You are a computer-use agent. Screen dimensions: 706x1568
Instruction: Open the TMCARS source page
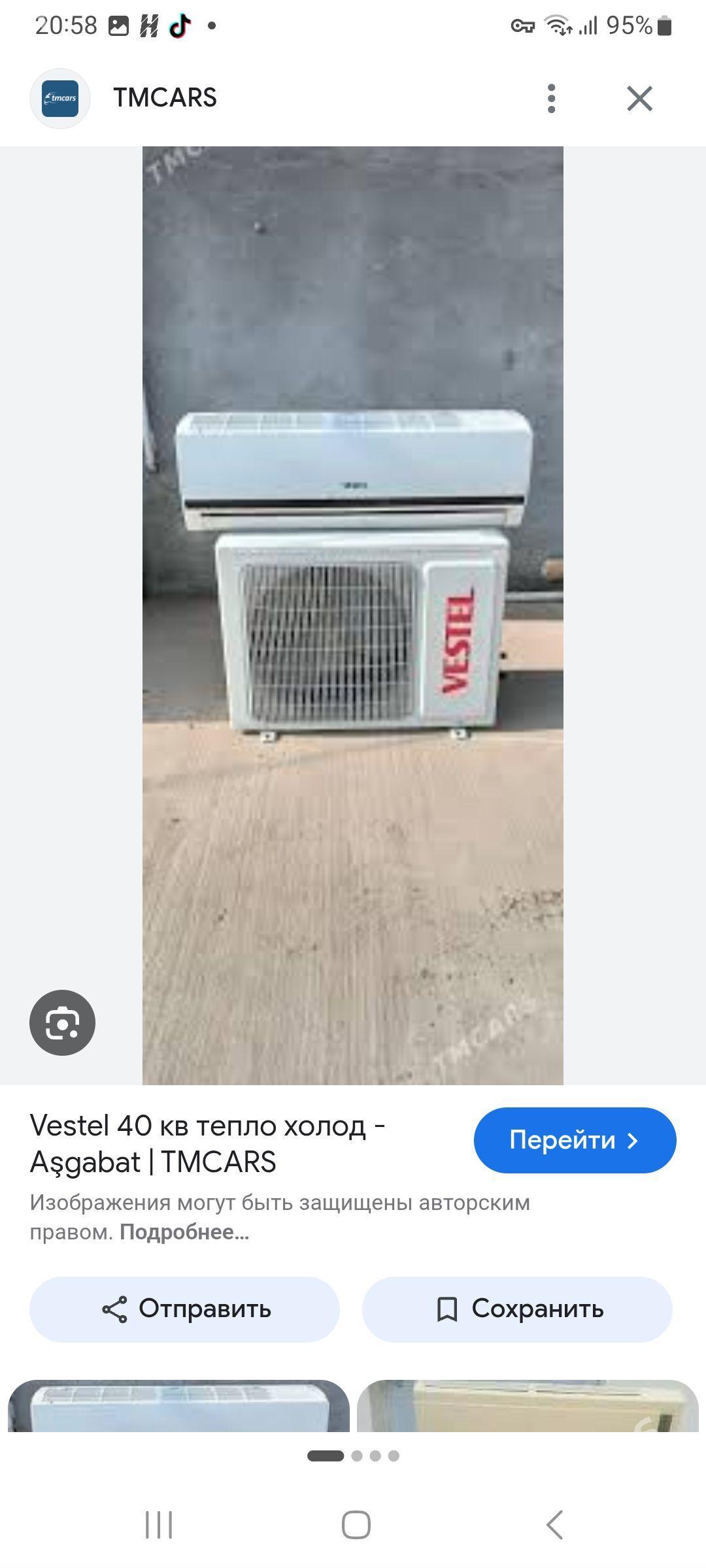coord(165,98)
